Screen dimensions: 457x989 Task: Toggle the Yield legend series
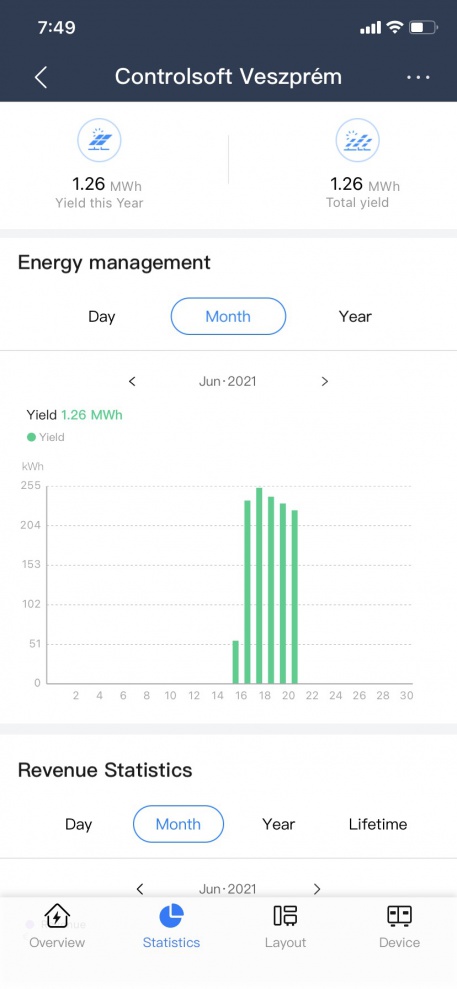click(45, 437)
